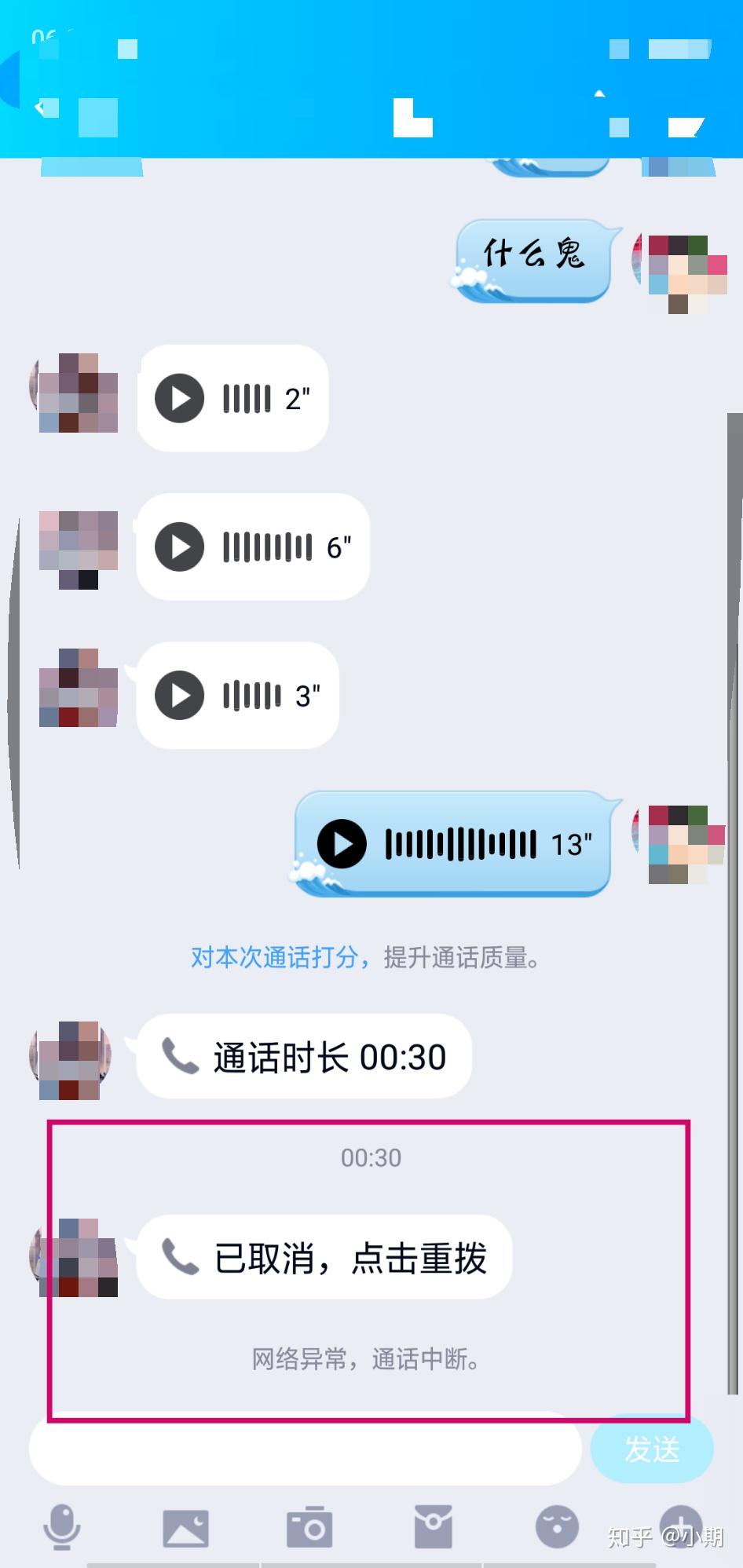Open the emoji picker icon

pos(556,1524)
